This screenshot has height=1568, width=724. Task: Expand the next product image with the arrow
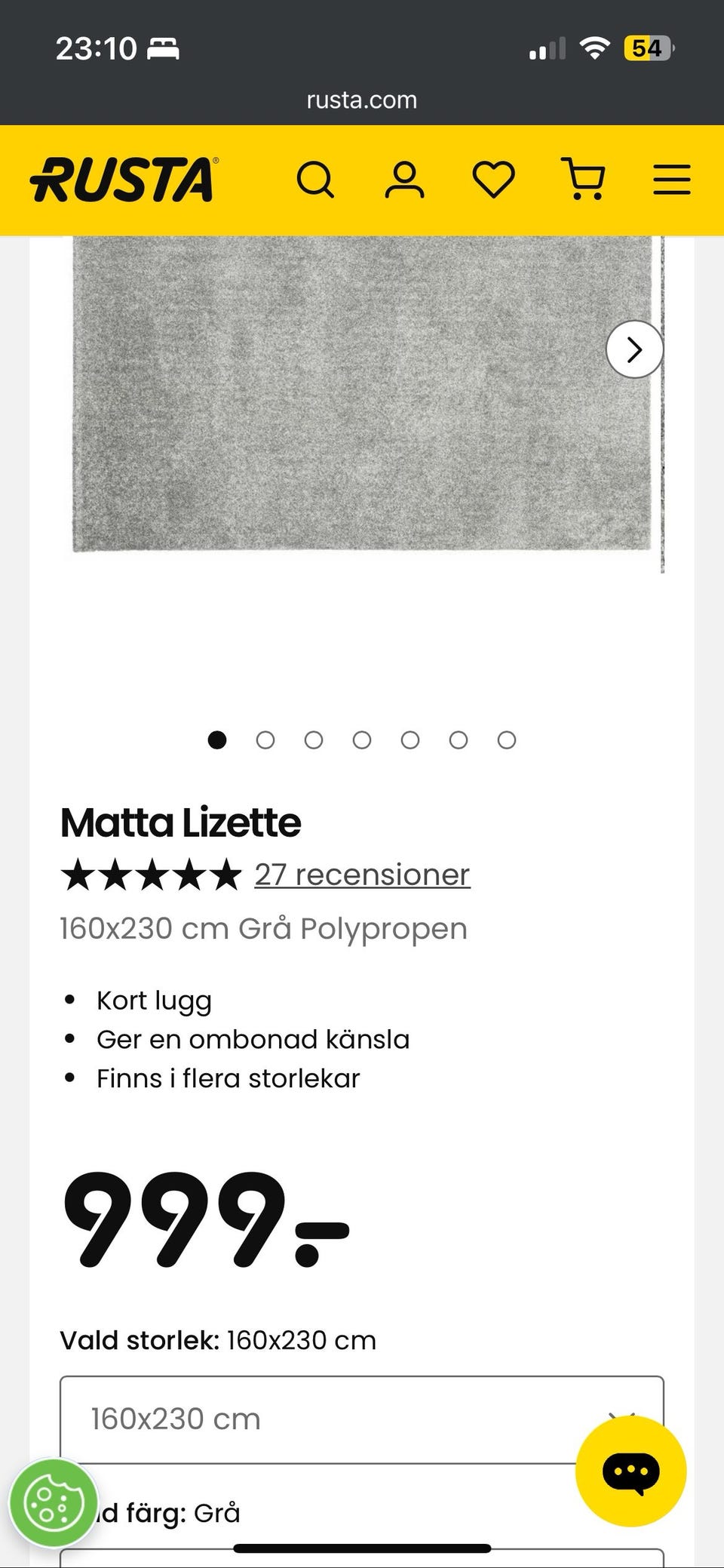pyautogui.click(x=634, y=349)
